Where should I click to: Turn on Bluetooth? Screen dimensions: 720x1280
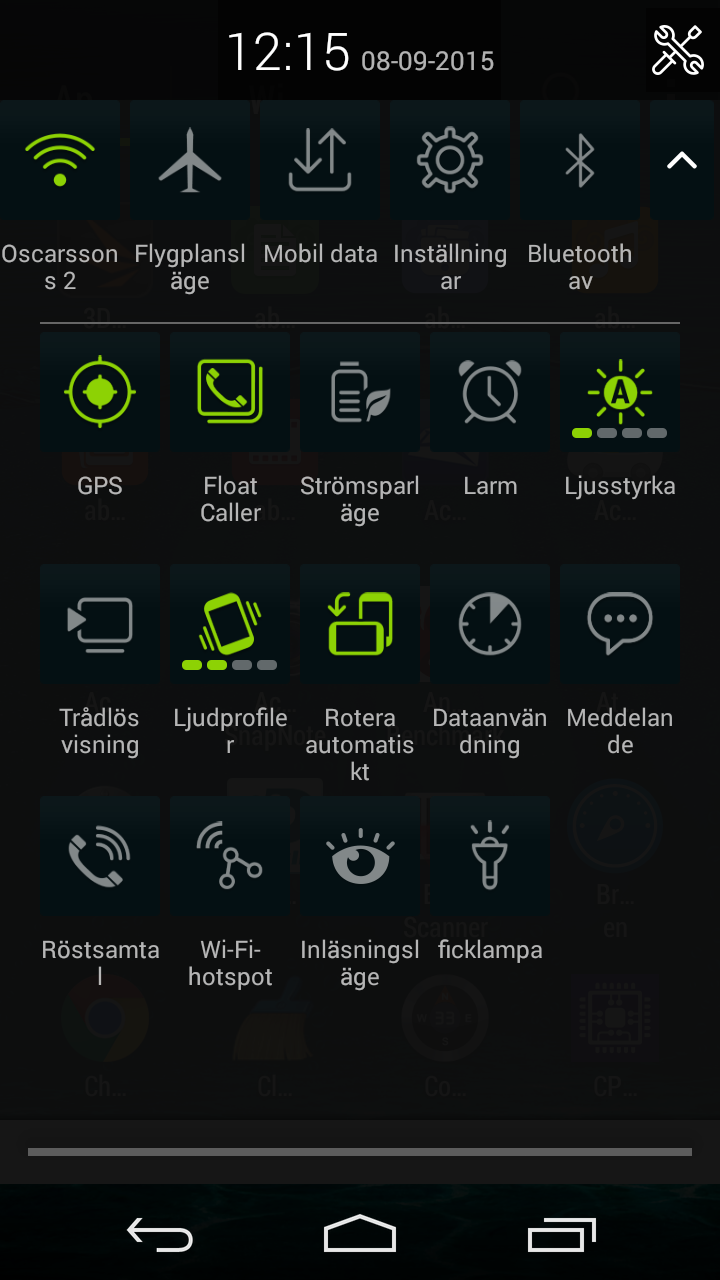pos(580,162)
